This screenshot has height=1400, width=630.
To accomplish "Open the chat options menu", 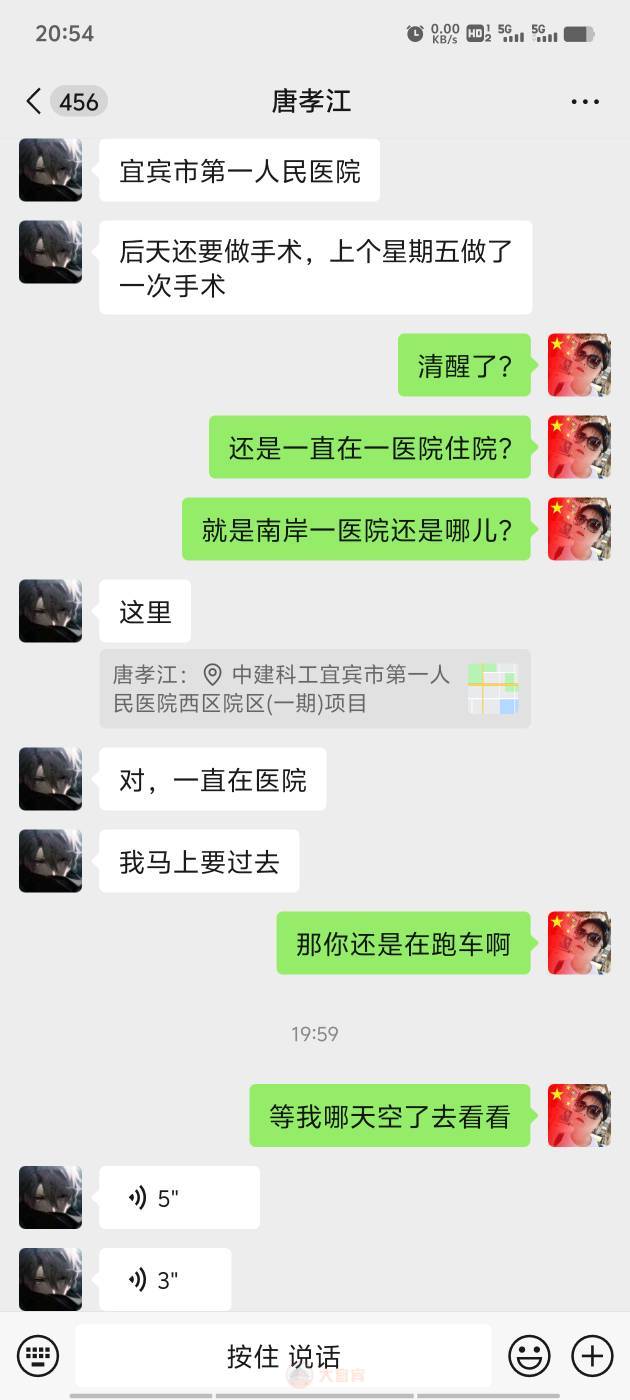I will click(585, 101).
